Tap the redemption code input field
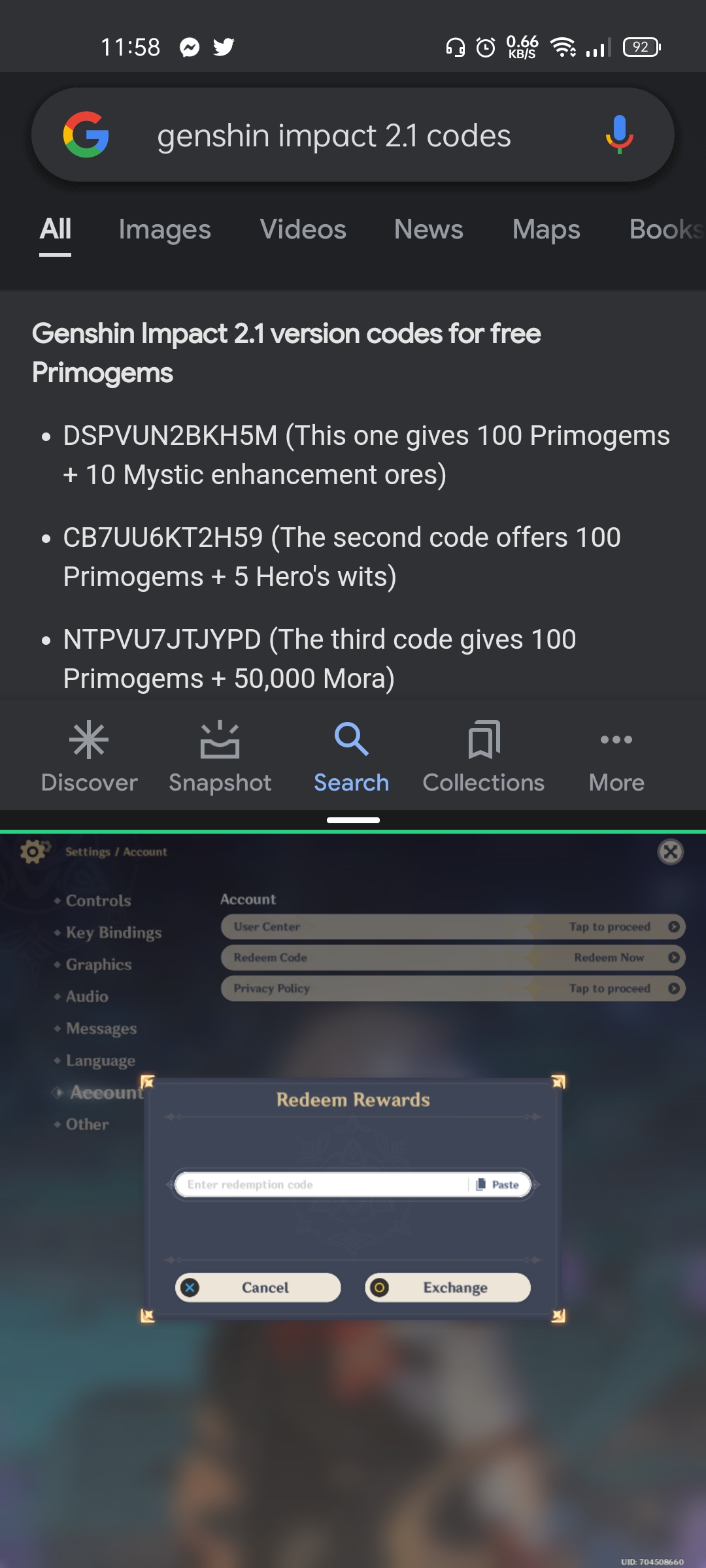 pos(320,1184)
